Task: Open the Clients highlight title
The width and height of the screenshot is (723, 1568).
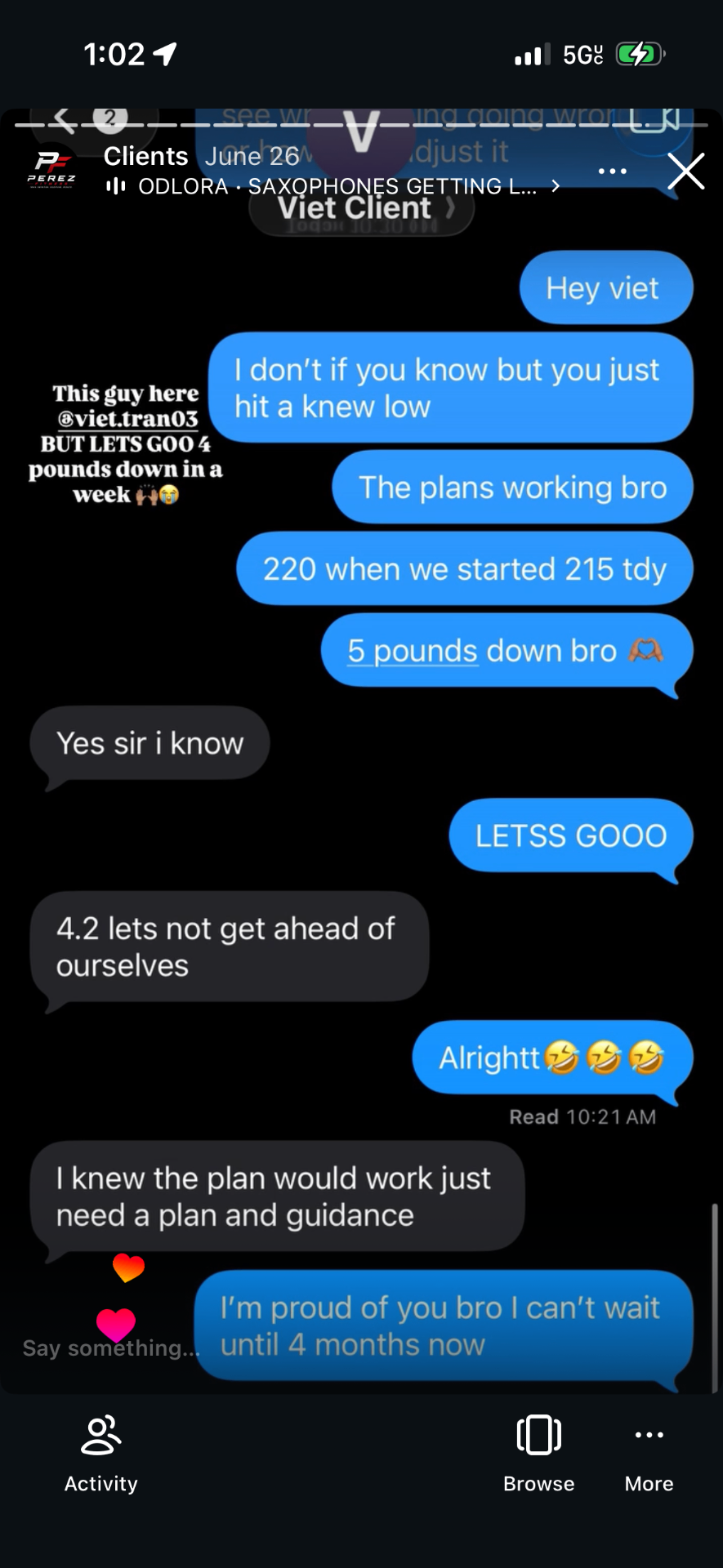Action: click(x=145, y=156)
